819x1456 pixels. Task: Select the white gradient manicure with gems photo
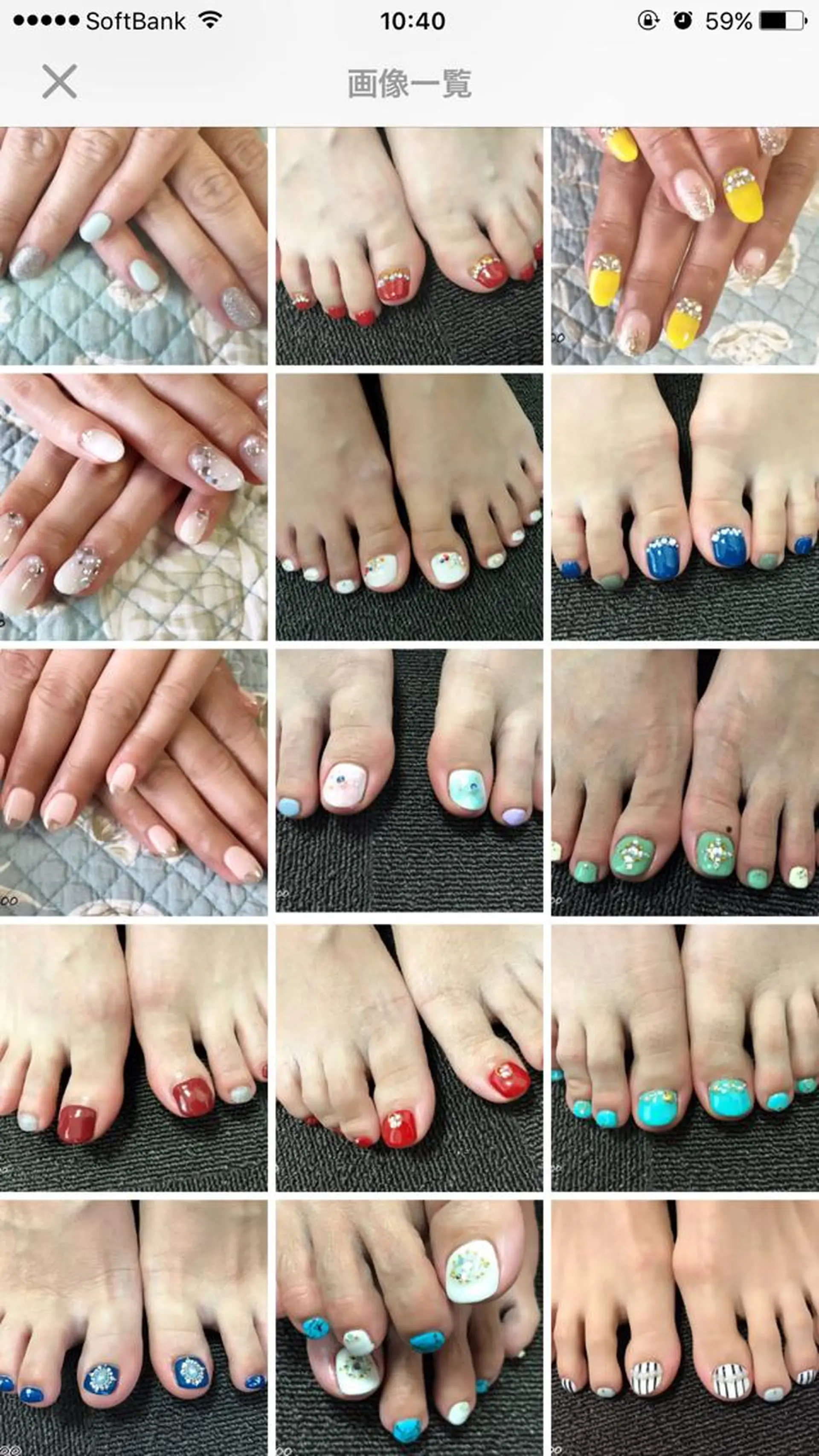click(x=134, y=506)
